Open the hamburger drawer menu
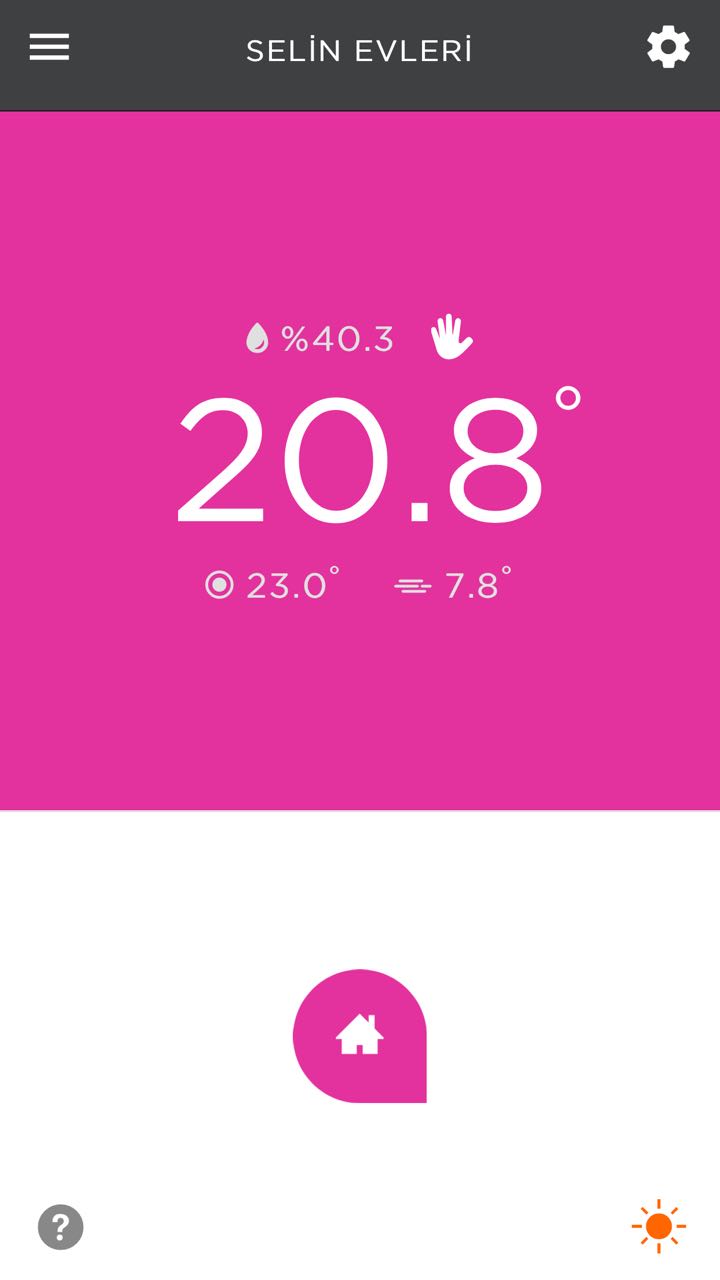This screenshot has width=720, height=1280. 49,47
